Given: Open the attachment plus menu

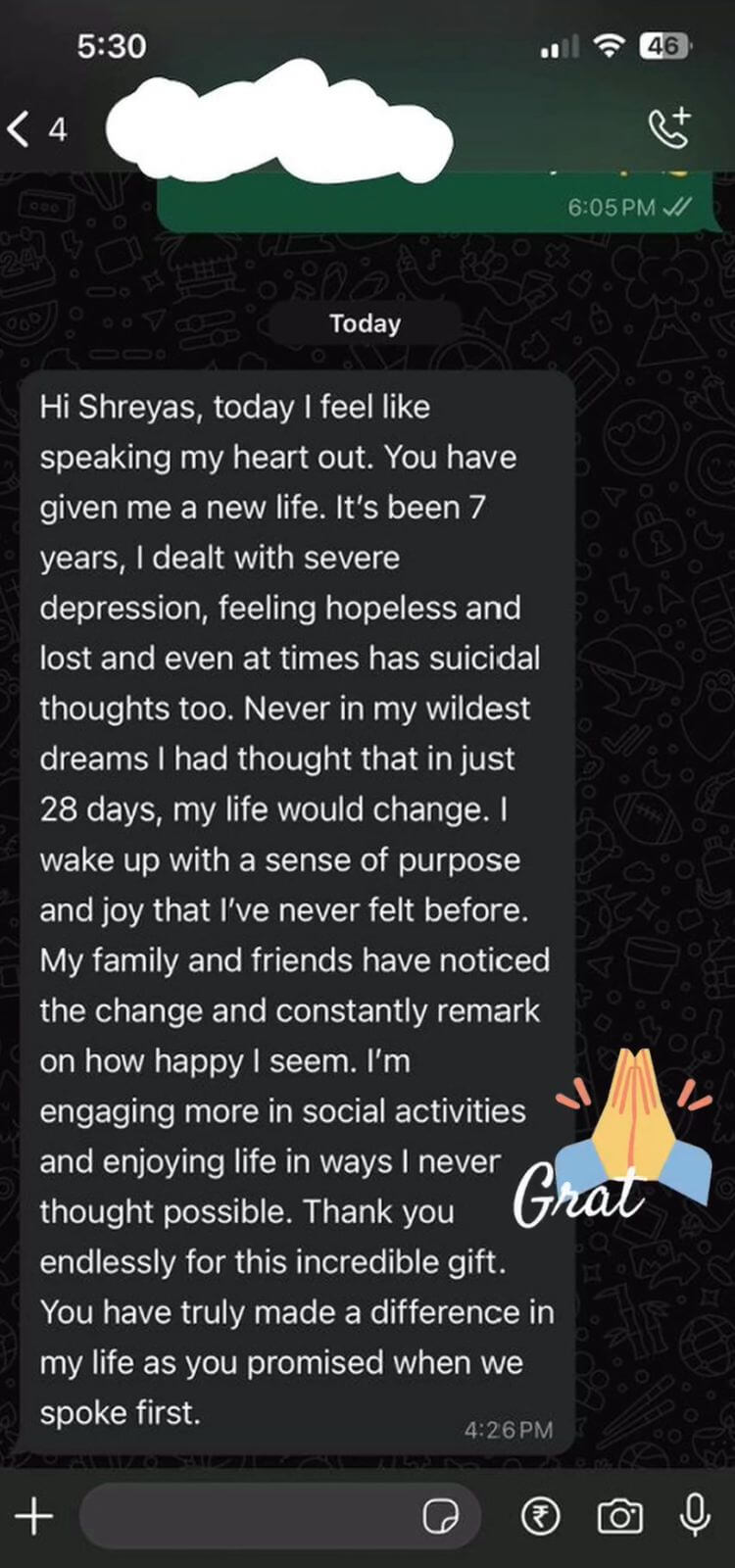Looking at the screenshot, I should tap(34, 1516).
